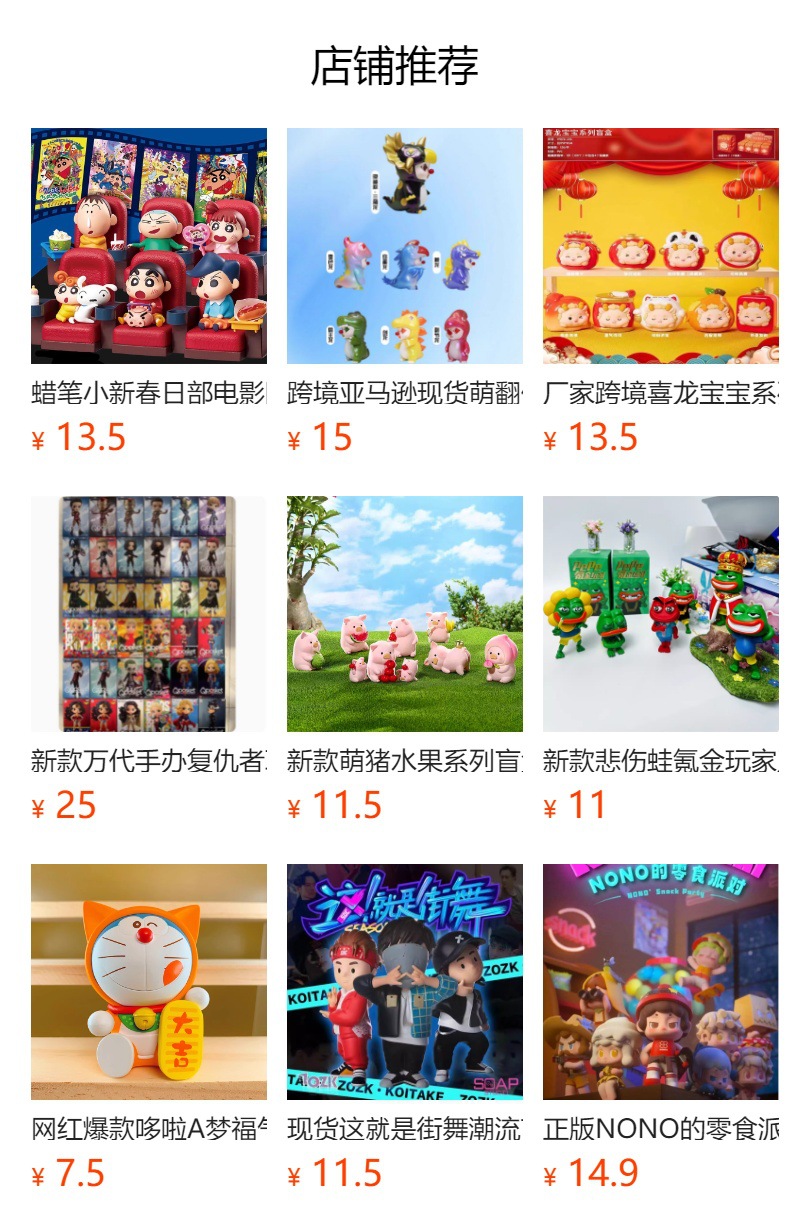790x1232 pixels.
Task: View the 跨境亚马逊现货萌翻 product priced ¥15
Action: pos(405,246)
